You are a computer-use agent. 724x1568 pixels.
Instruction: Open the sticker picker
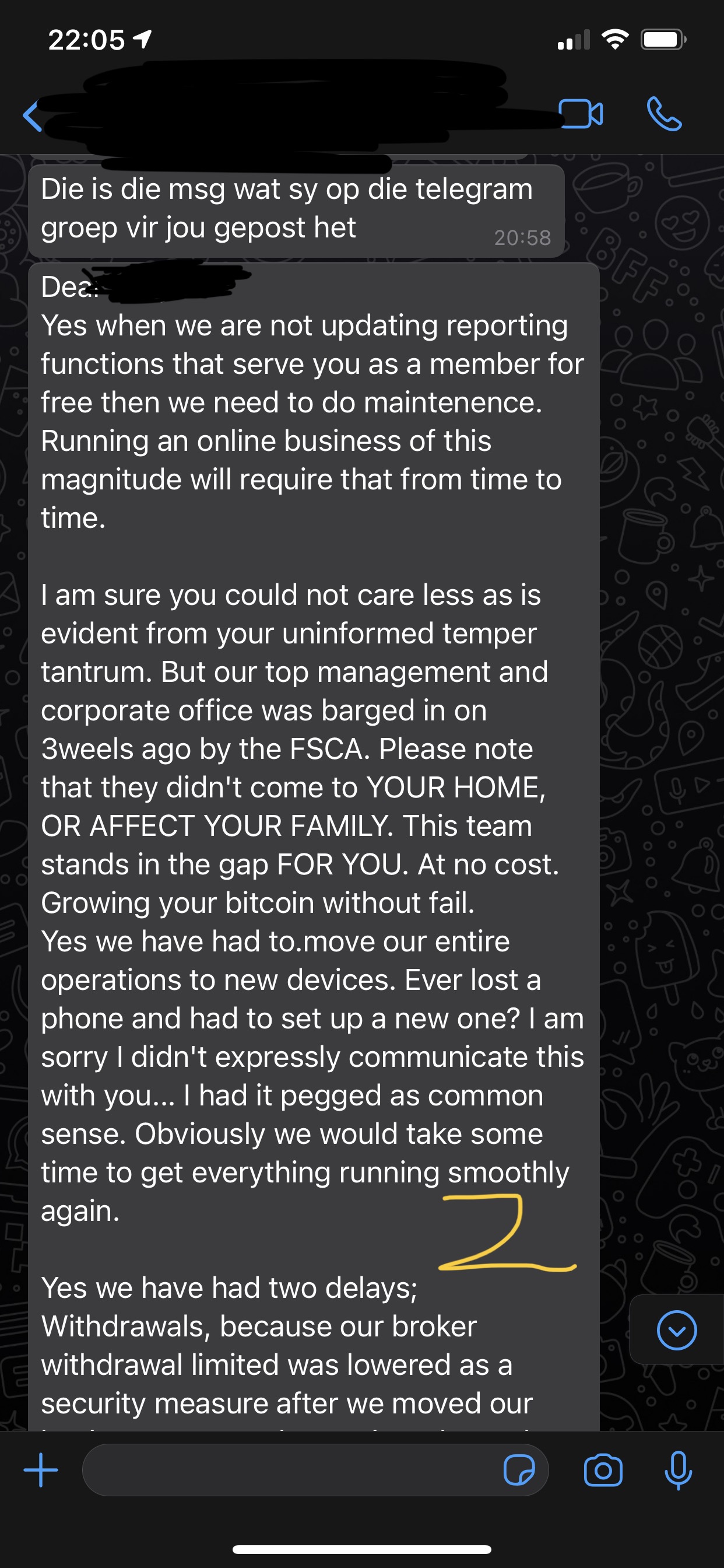519,1471
